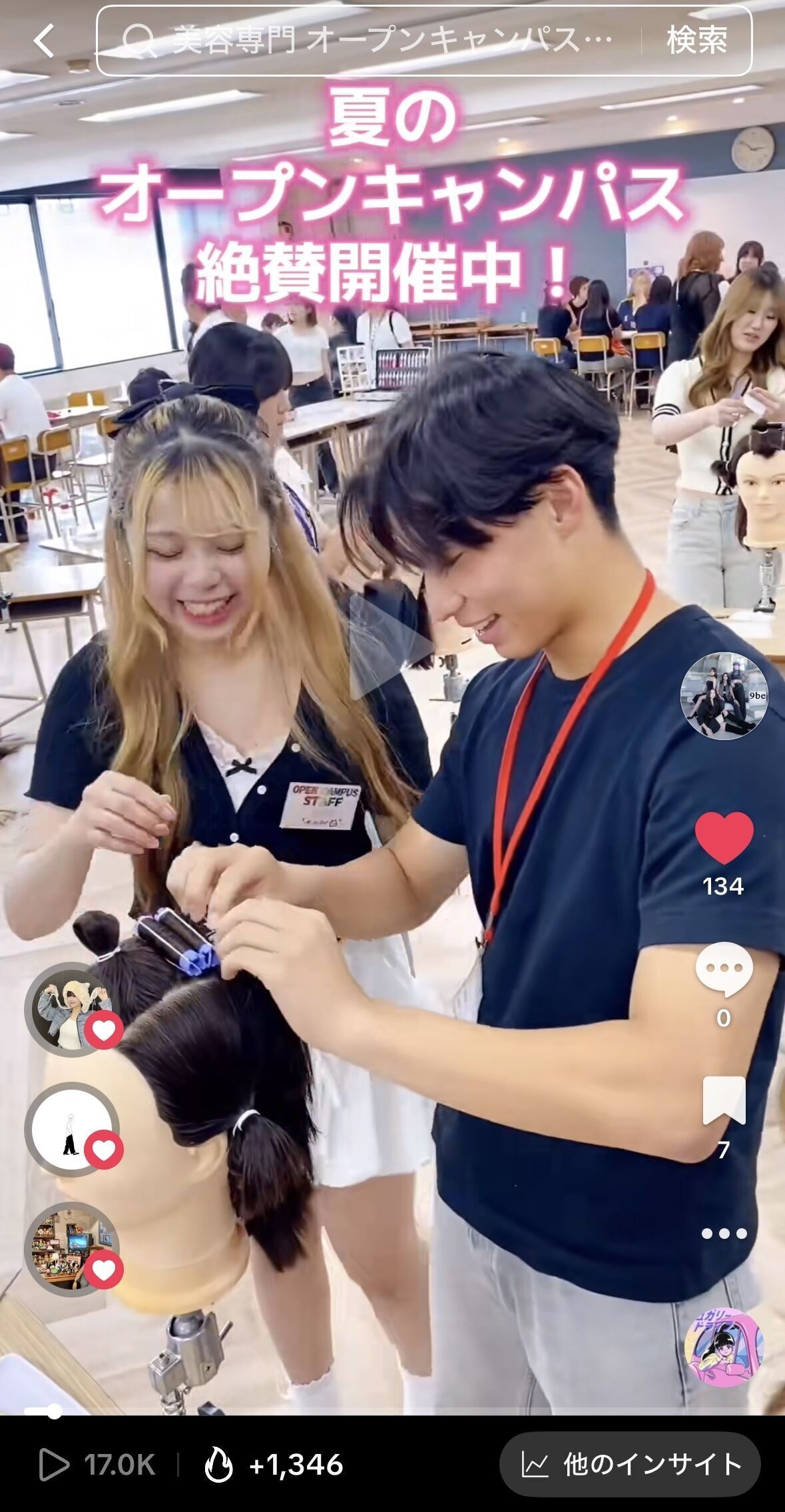Open the creator's profile avatar
785x1512 pixels.
coord(723,696)
